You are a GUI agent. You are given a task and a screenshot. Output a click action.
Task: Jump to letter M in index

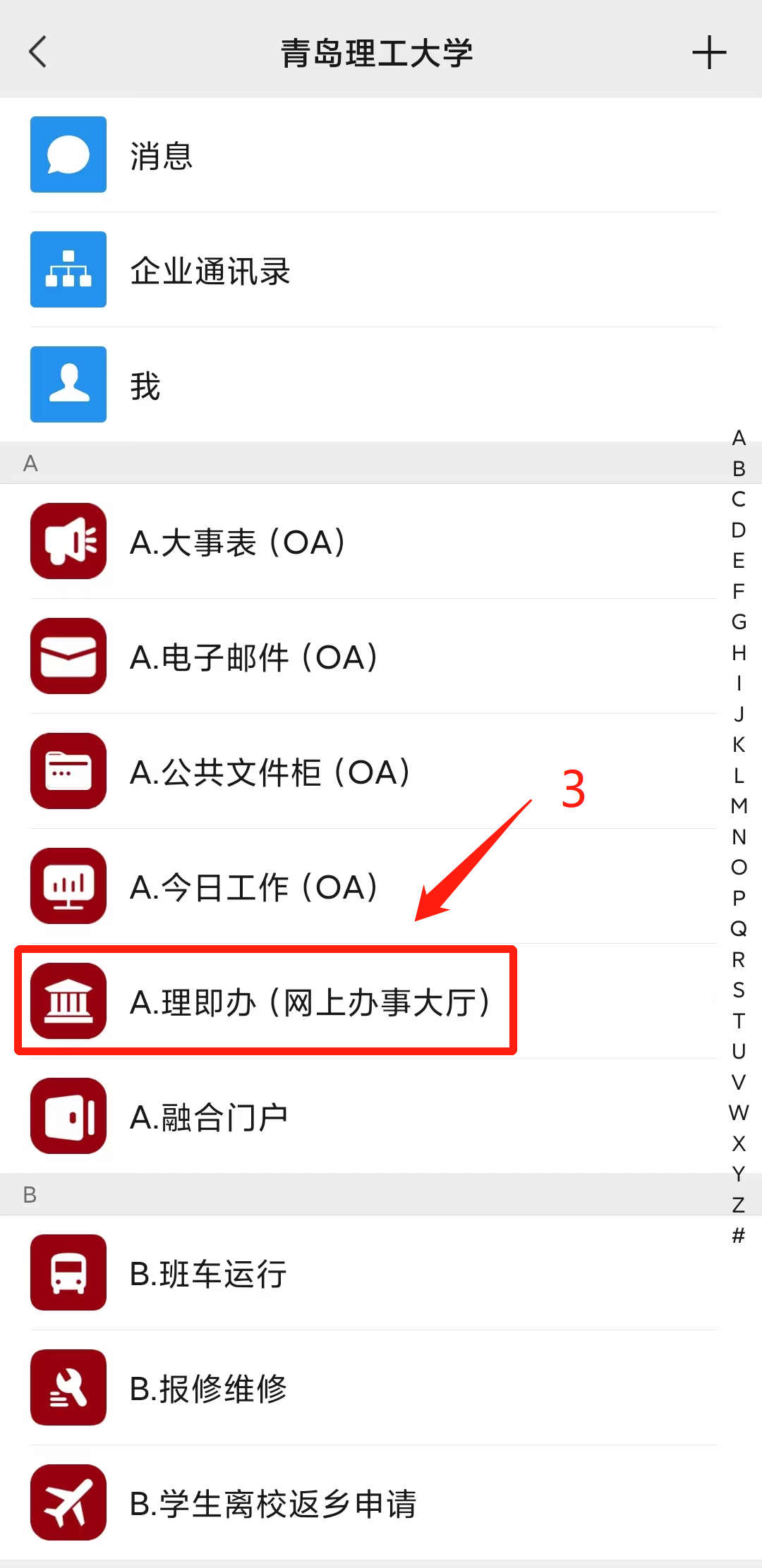tap(739, 806)
